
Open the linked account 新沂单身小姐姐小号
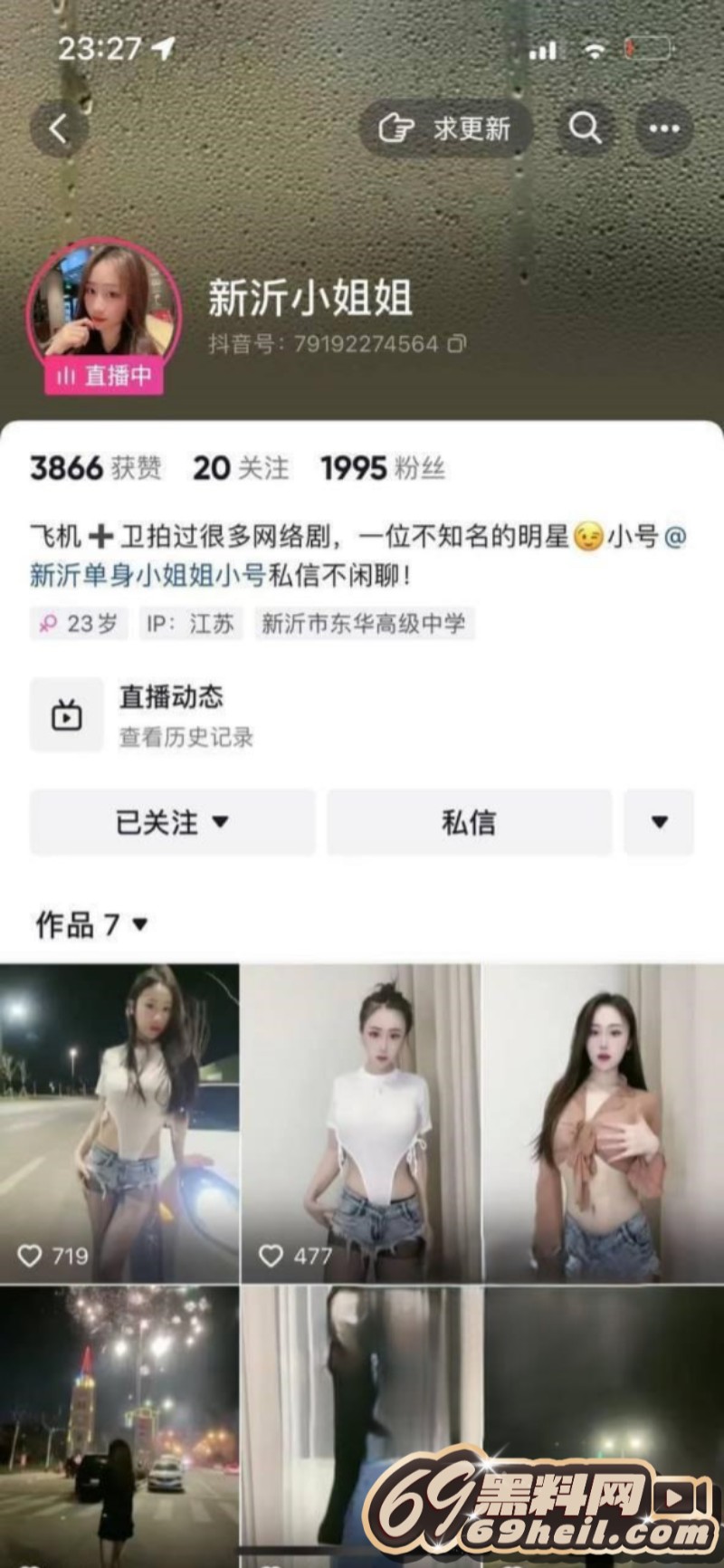(x=148, y=576)
